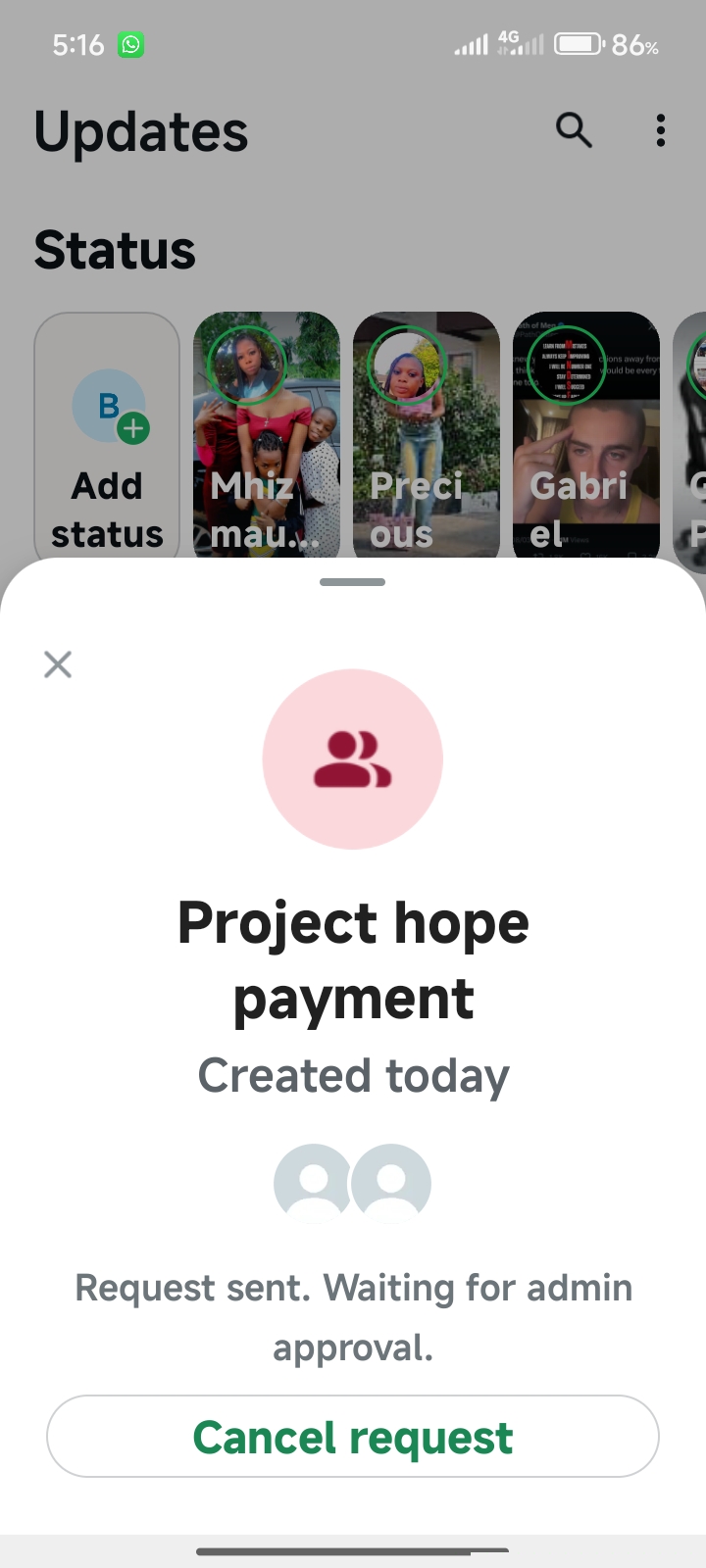Close the Project hope payment sheet
Viewport: 706px width, 1568px height.
point(58,664)
